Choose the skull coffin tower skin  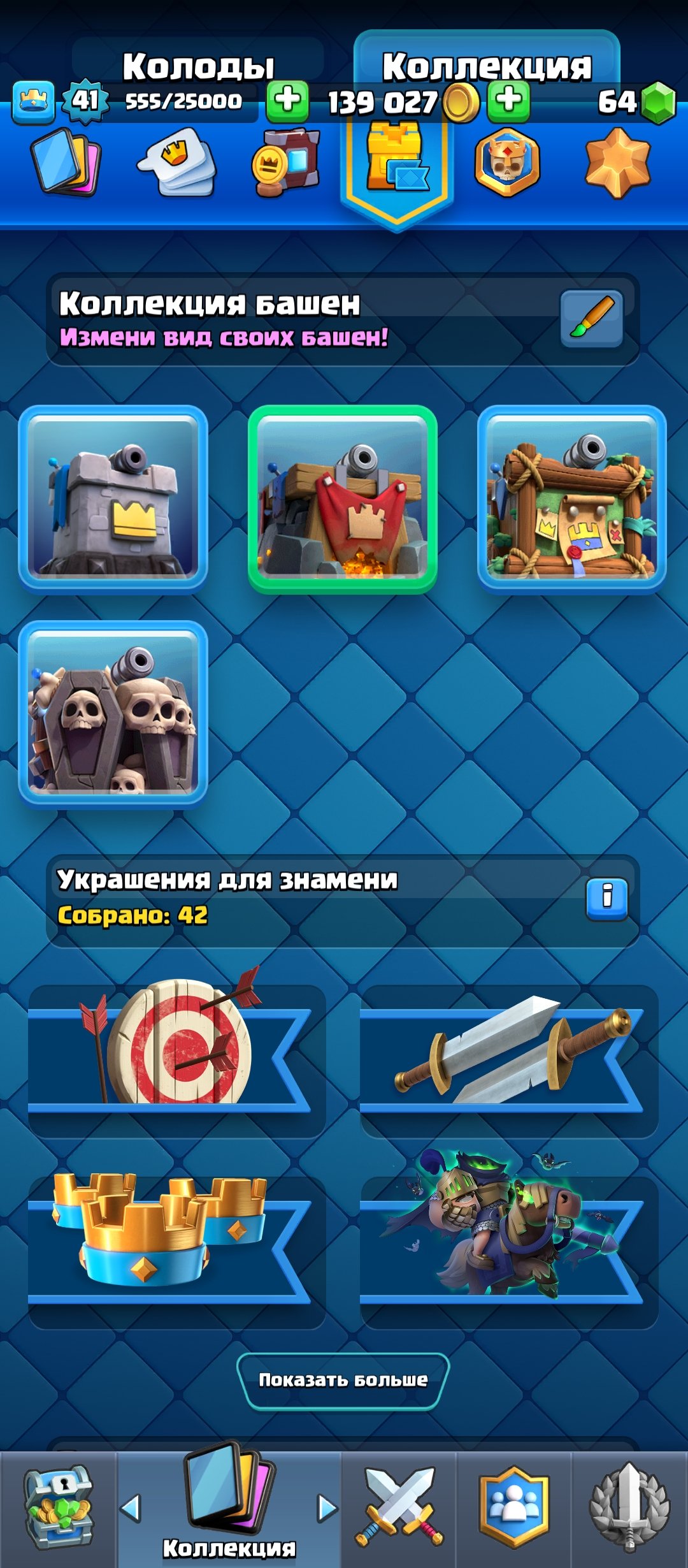(x=113, y=715)
